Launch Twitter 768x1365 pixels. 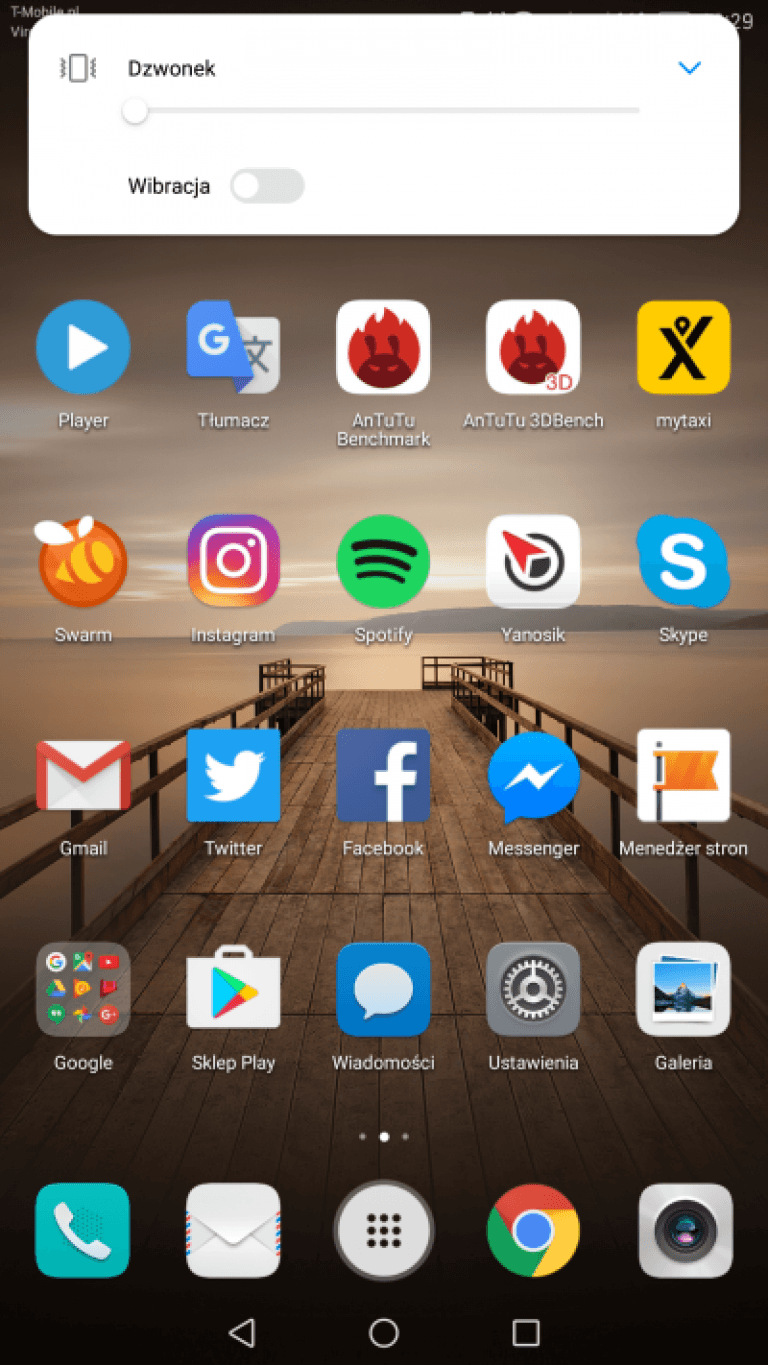(x=233, y=775)
